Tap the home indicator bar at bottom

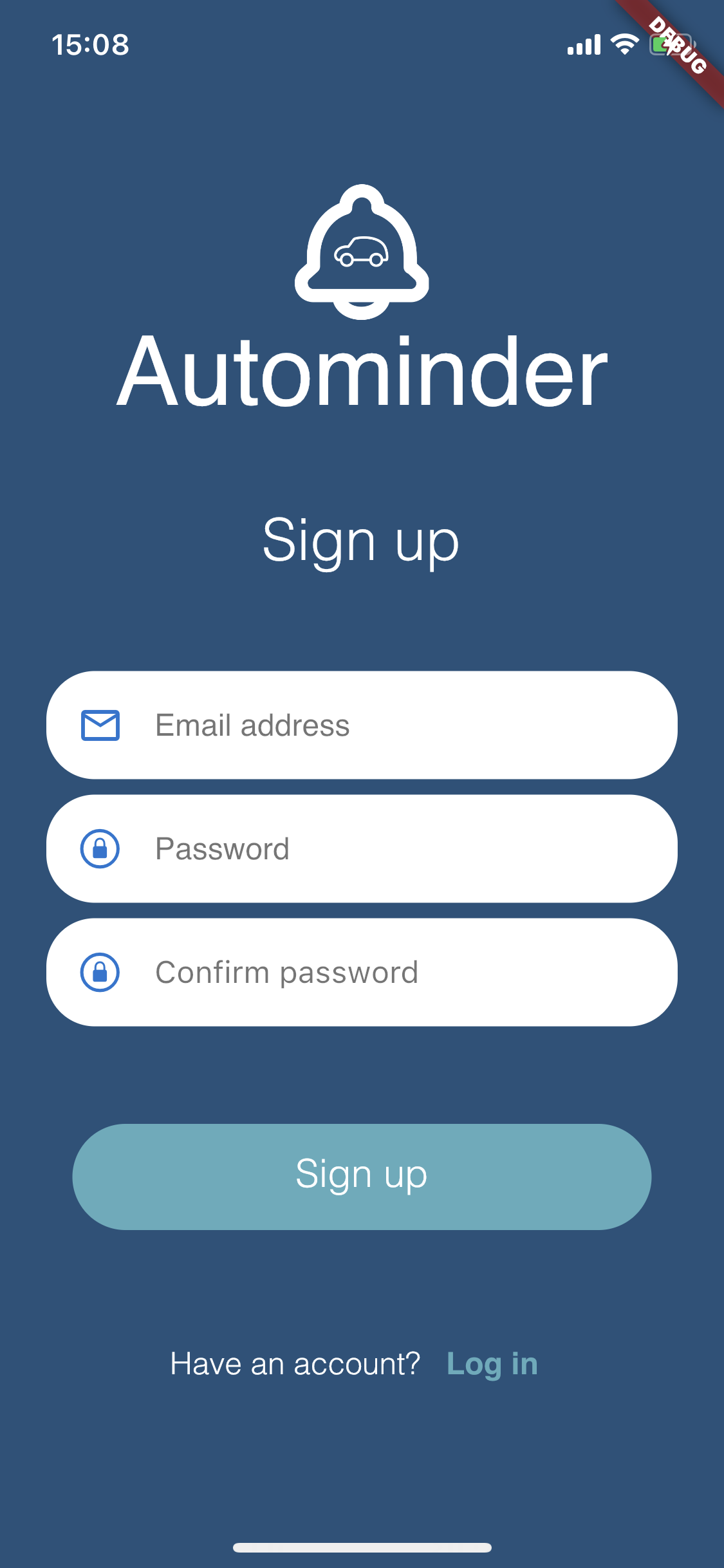(x=362, y=1547)
